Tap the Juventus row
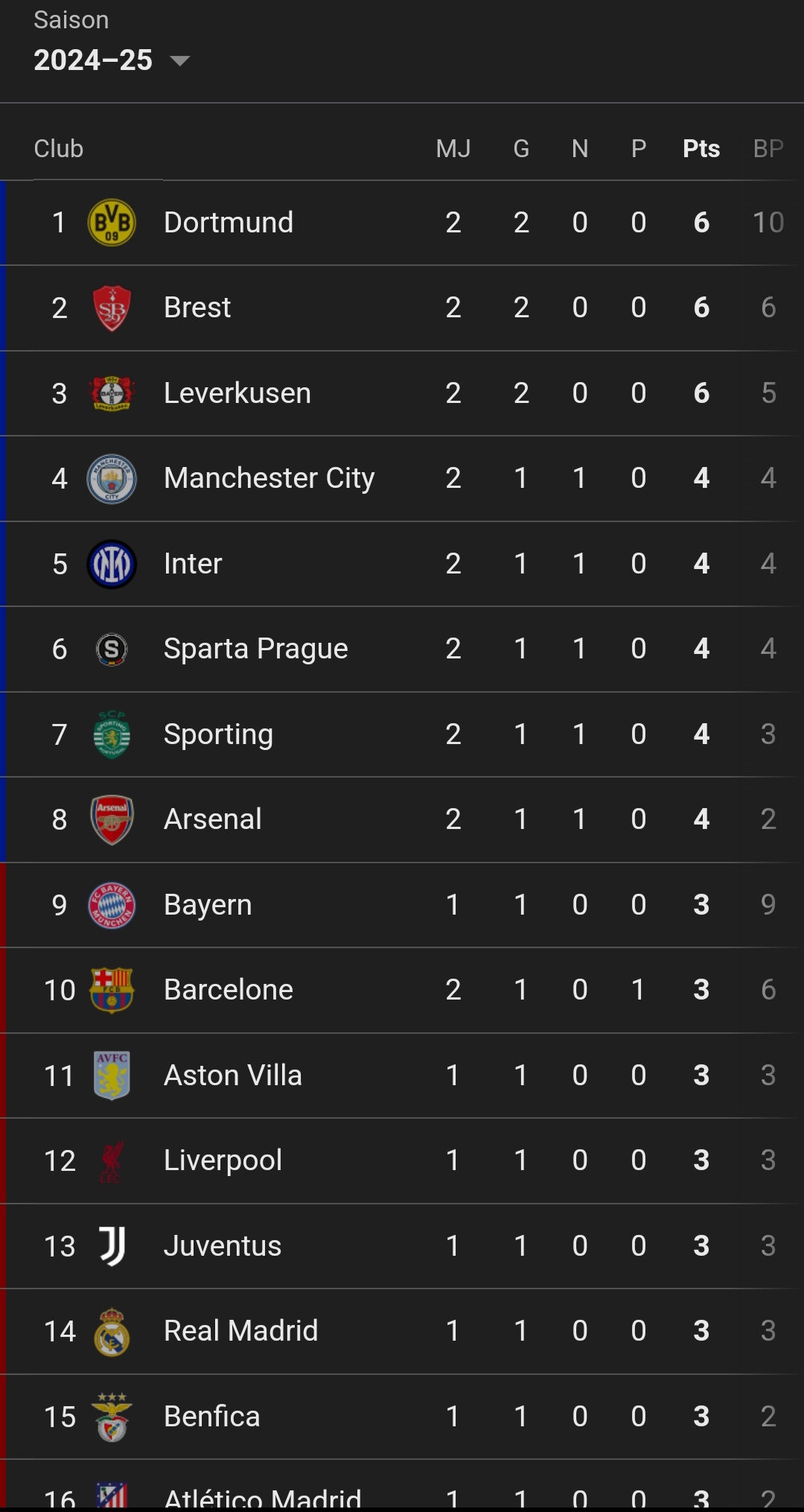Screen dimensions: 804x1512 (402, 1246)
